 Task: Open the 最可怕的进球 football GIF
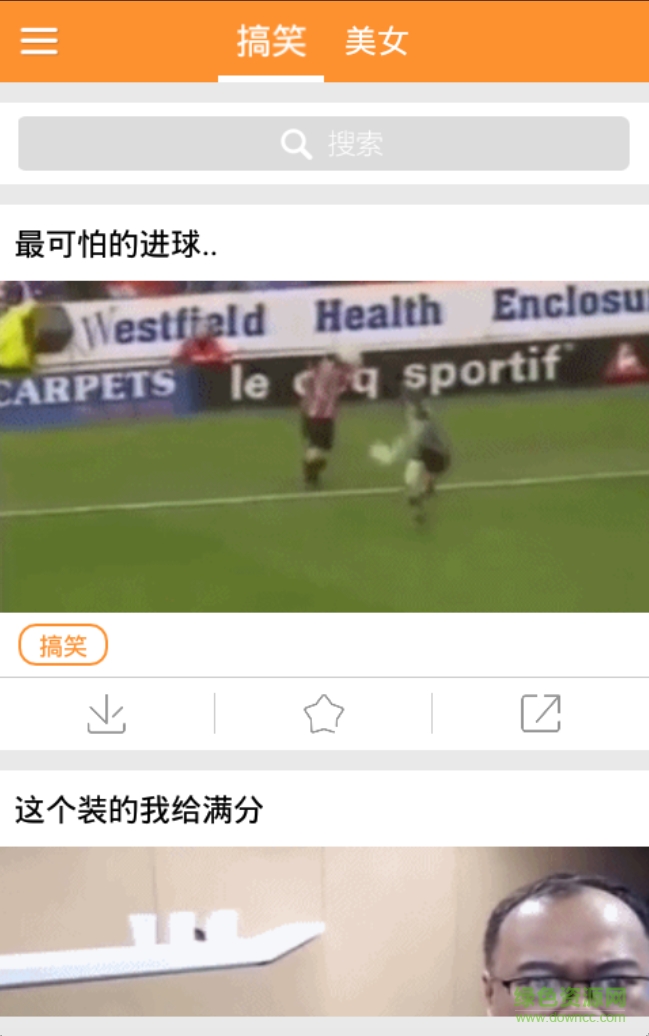[324, 446]
